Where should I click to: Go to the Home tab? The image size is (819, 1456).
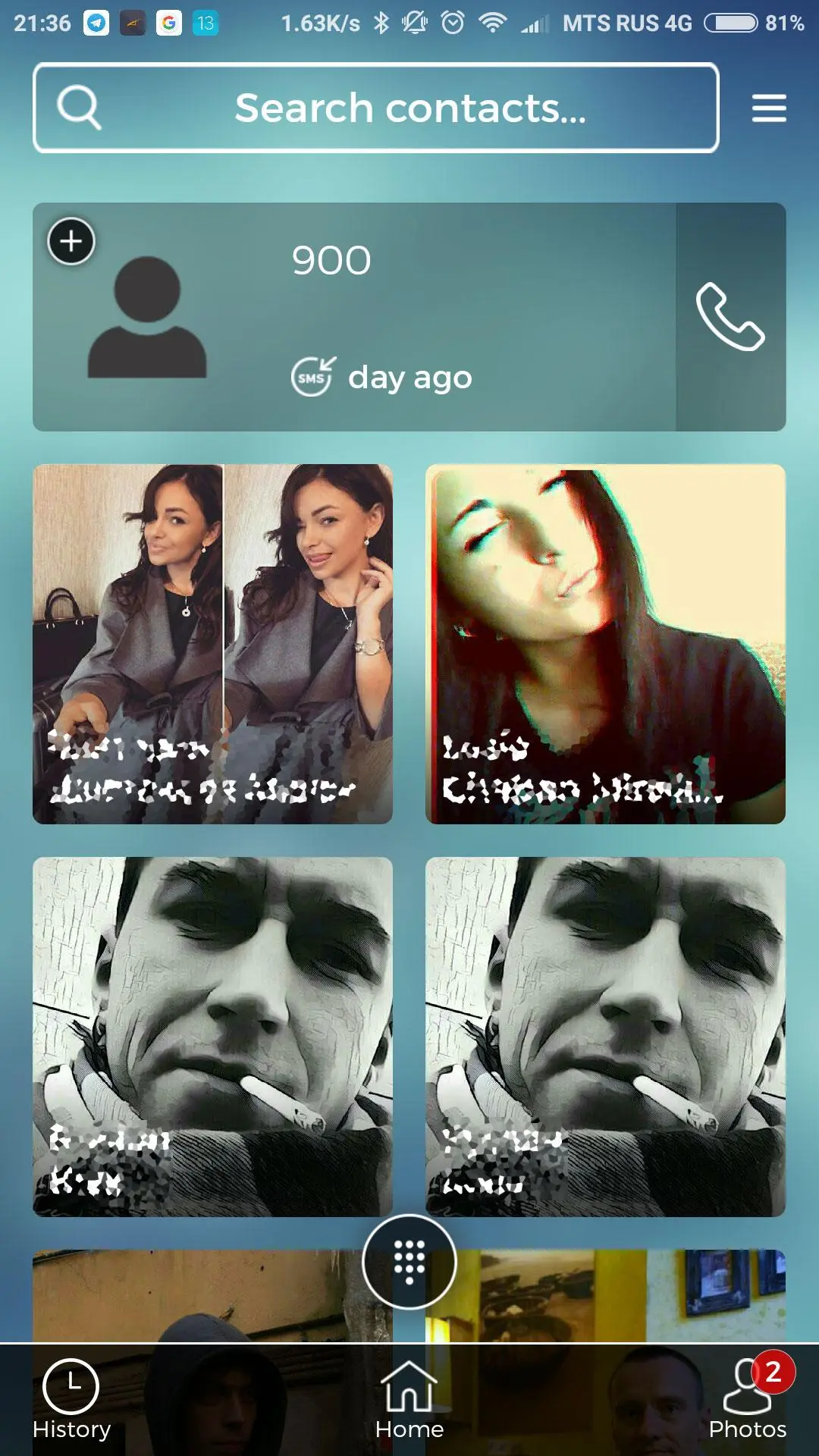pyautogui.click(x=409, y=1400)
